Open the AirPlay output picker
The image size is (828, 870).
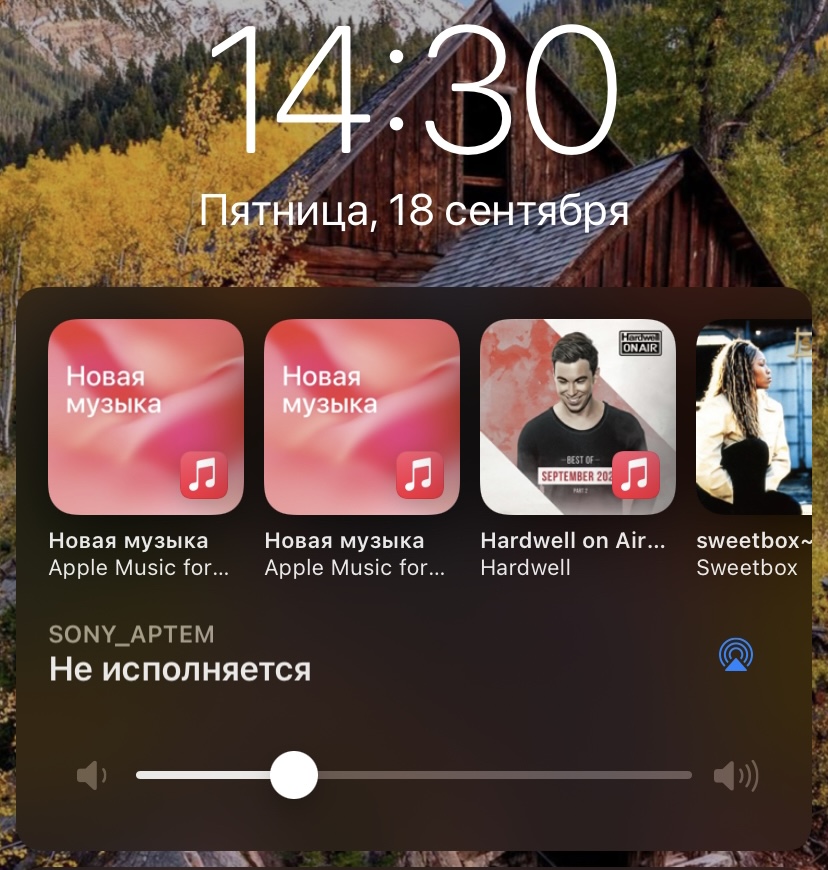coord(736,655)
